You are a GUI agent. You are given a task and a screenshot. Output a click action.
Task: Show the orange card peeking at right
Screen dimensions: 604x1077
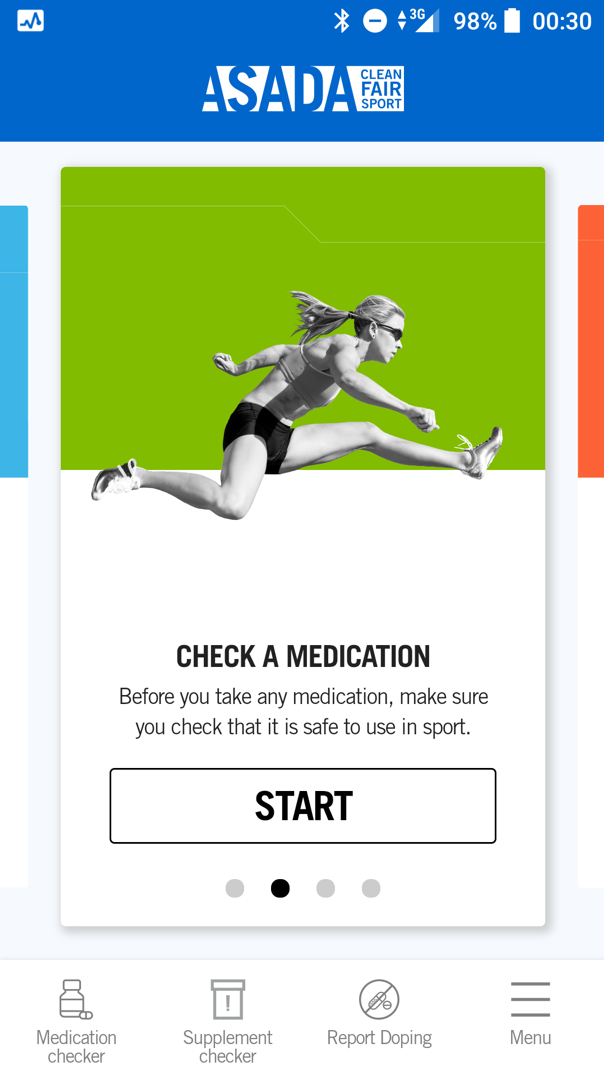click(591, 546)
